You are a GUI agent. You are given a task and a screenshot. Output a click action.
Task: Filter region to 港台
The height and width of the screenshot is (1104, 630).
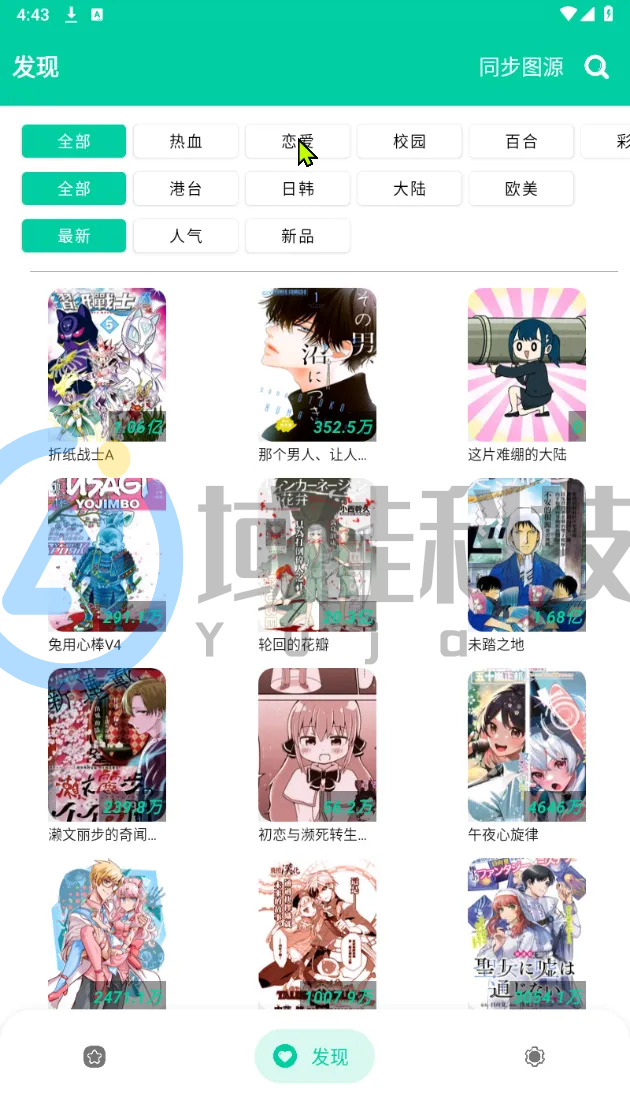click(186, 188)
